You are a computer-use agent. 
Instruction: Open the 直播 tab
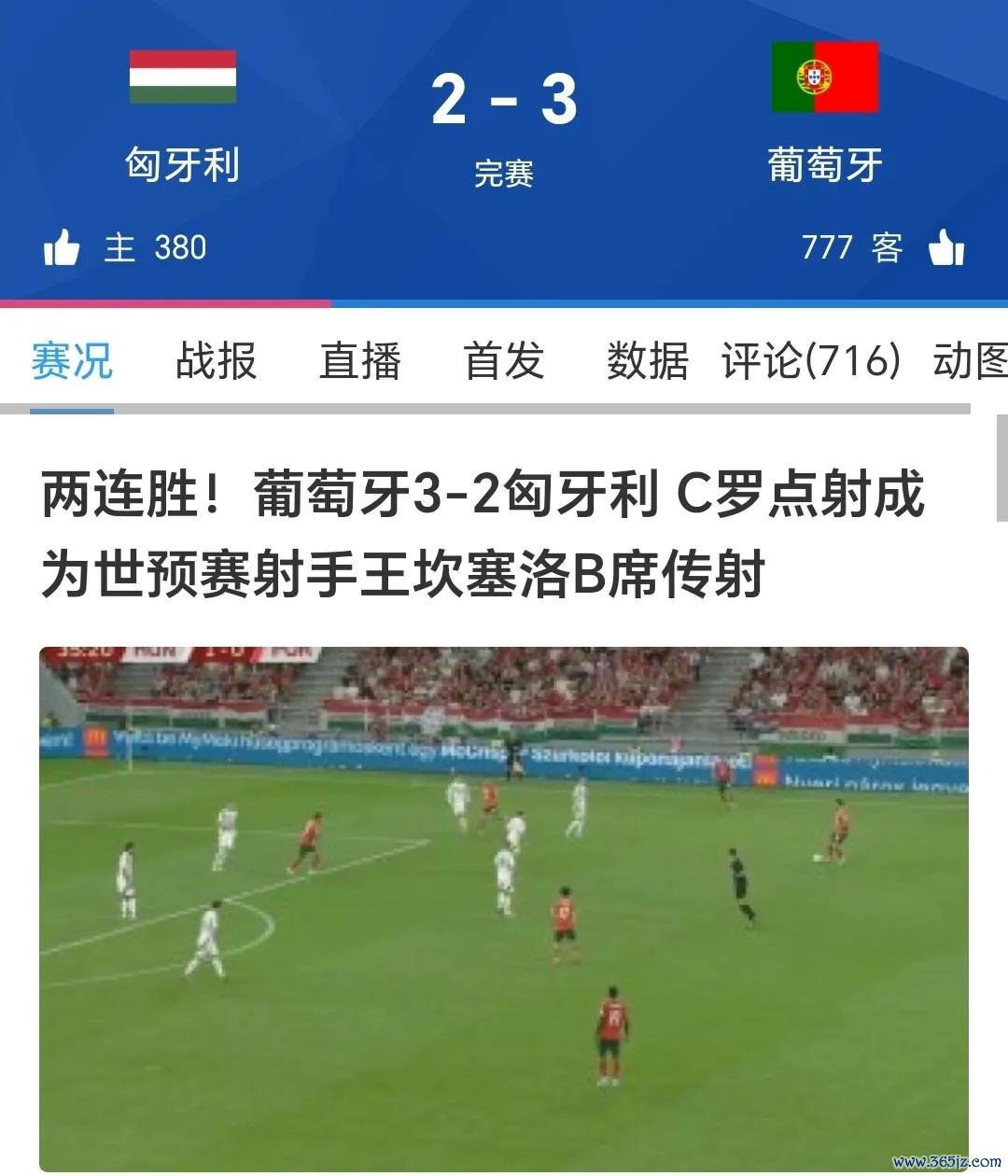(x=360, y=360)
